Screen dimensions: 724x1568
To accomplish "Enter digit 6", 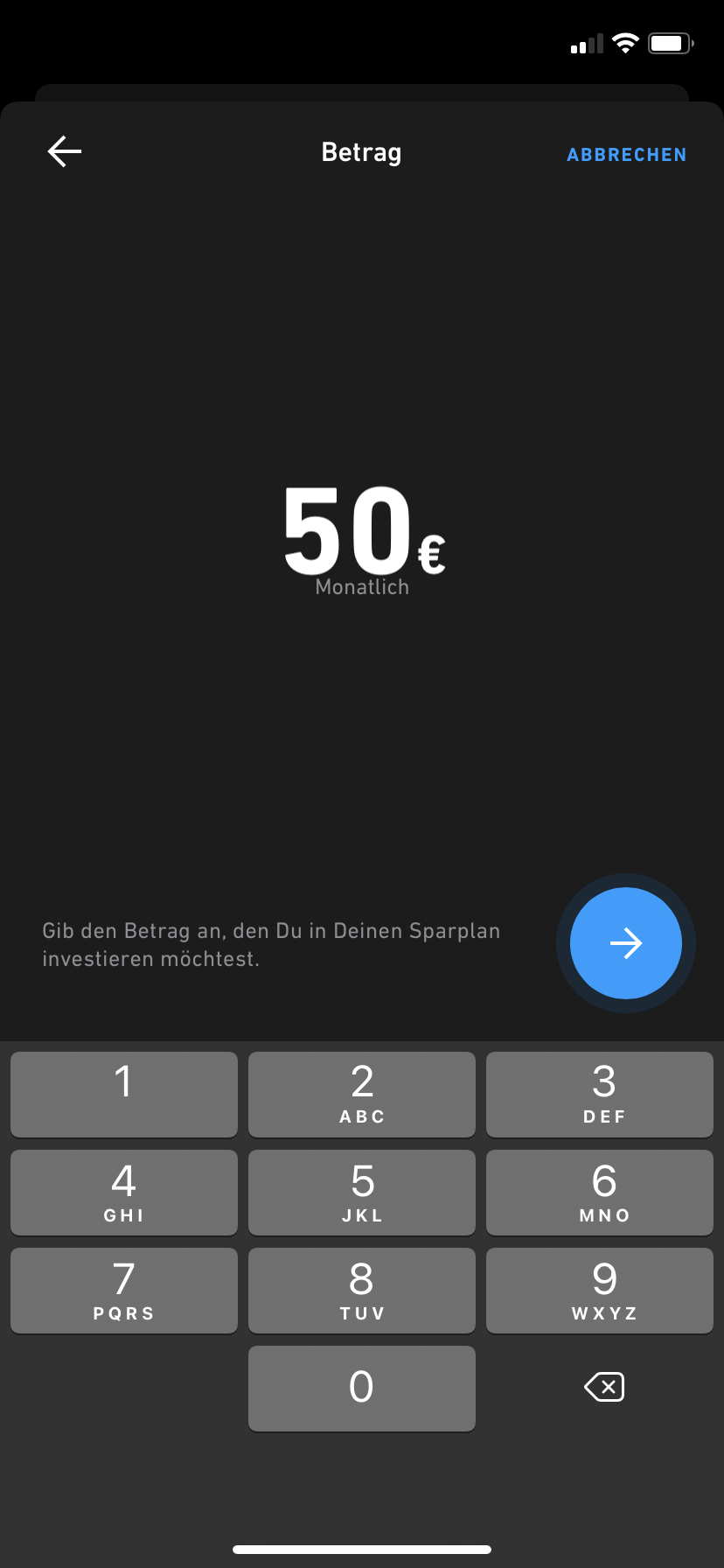I will (600, 1193).
